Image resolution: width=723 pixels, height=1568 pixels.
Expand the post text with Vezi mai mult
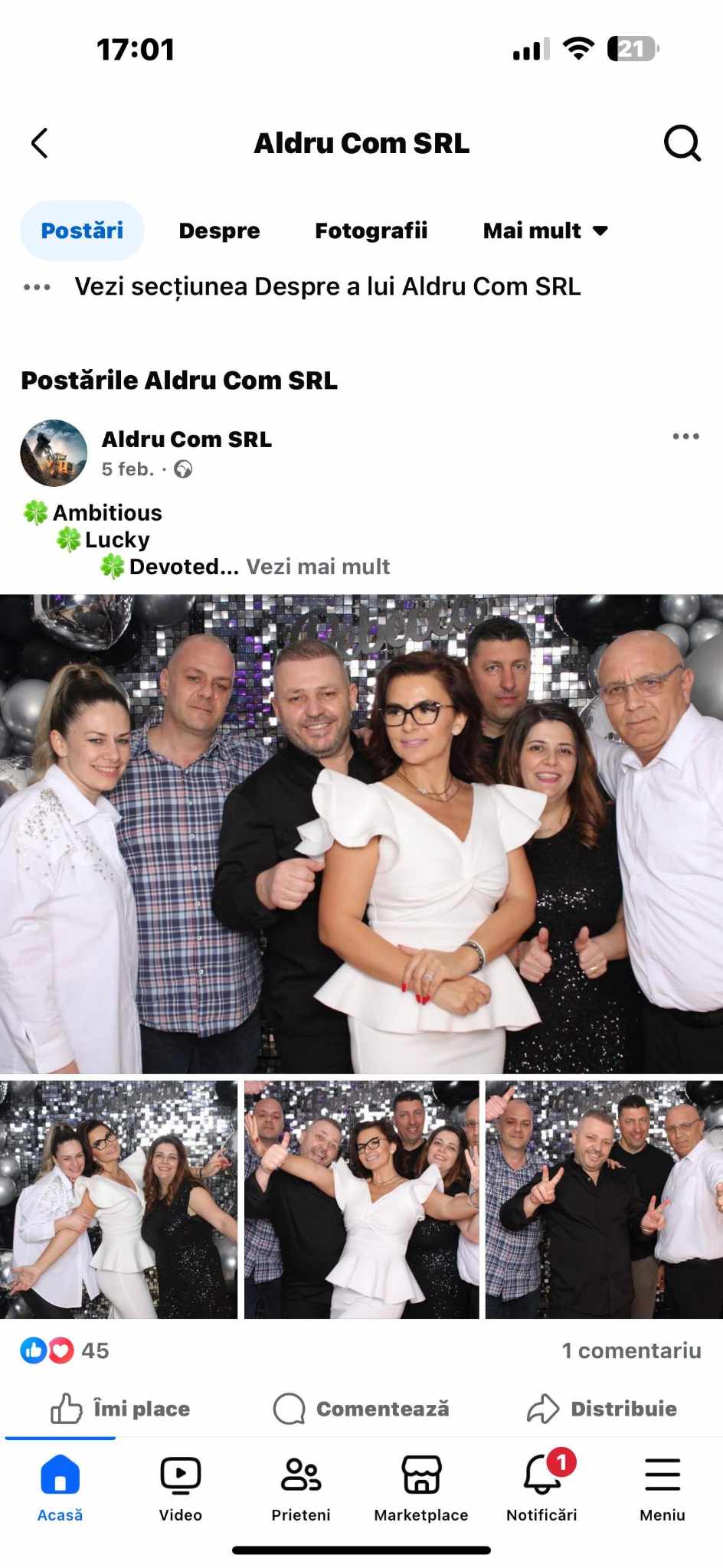click(x=318, y=567)
